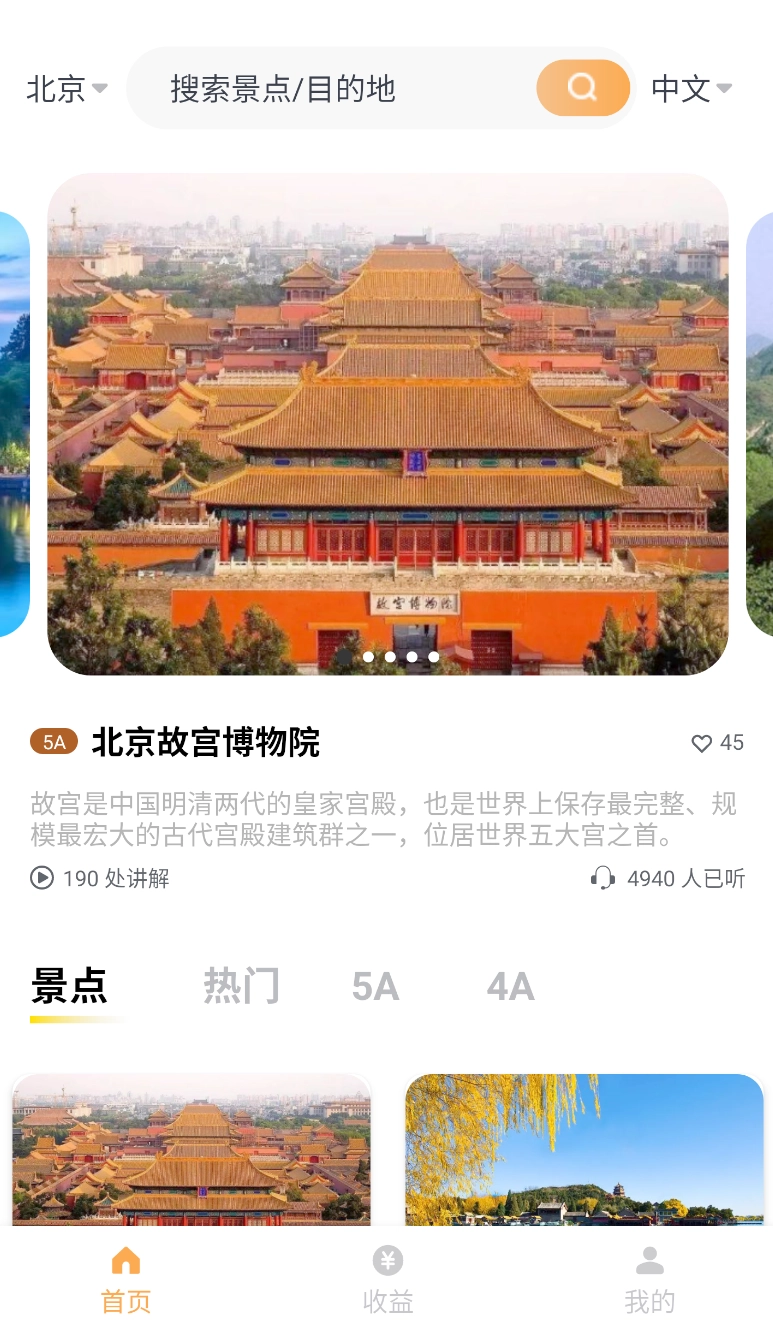Open the 收益 earnings icon in bottom bar
The width and height of the screenshot is (773, 1322).
pos(387,1260)
